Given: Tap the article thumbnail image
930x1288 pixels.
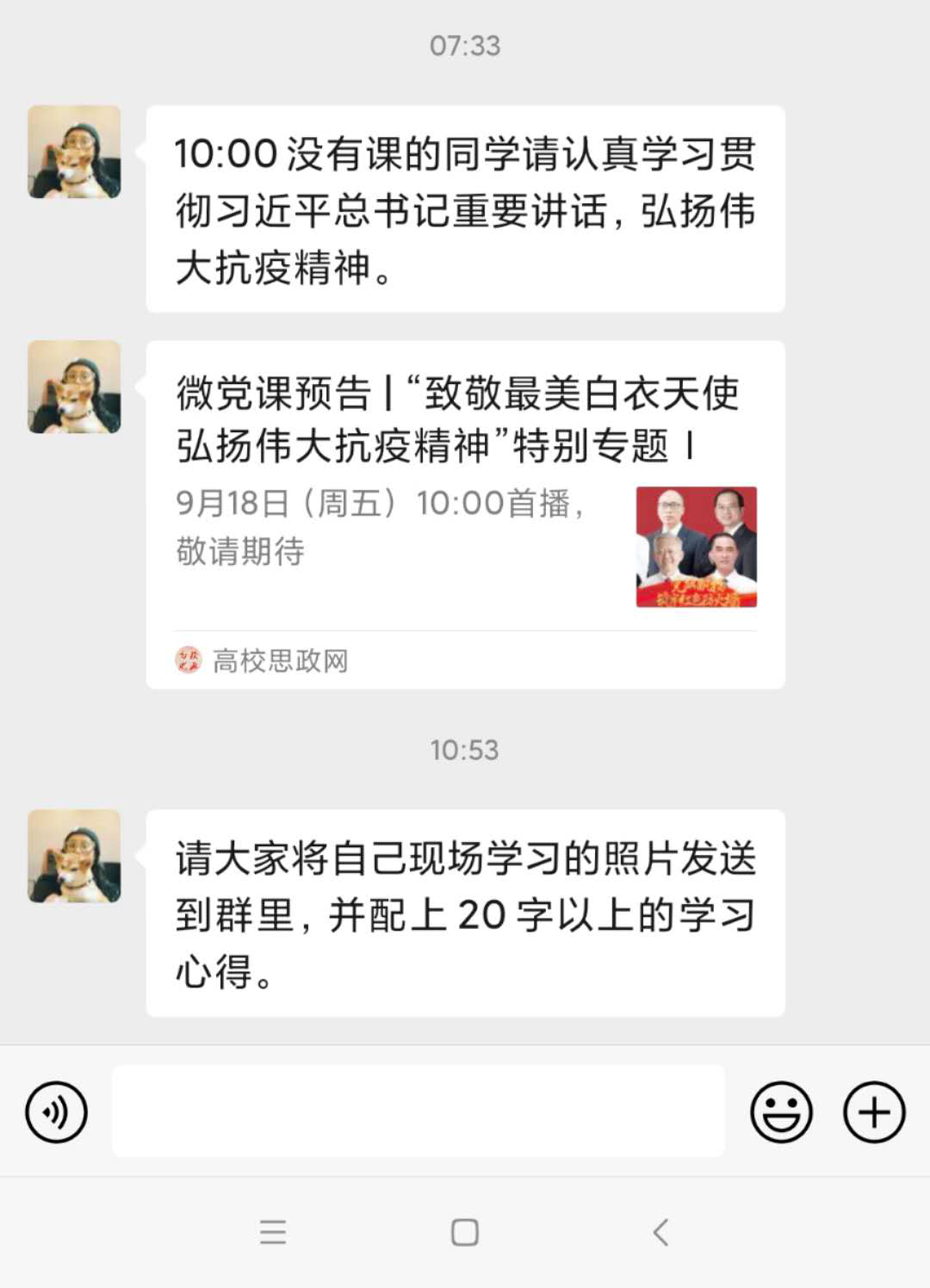Looking at the screenshot, I should [x=698, y=546].
